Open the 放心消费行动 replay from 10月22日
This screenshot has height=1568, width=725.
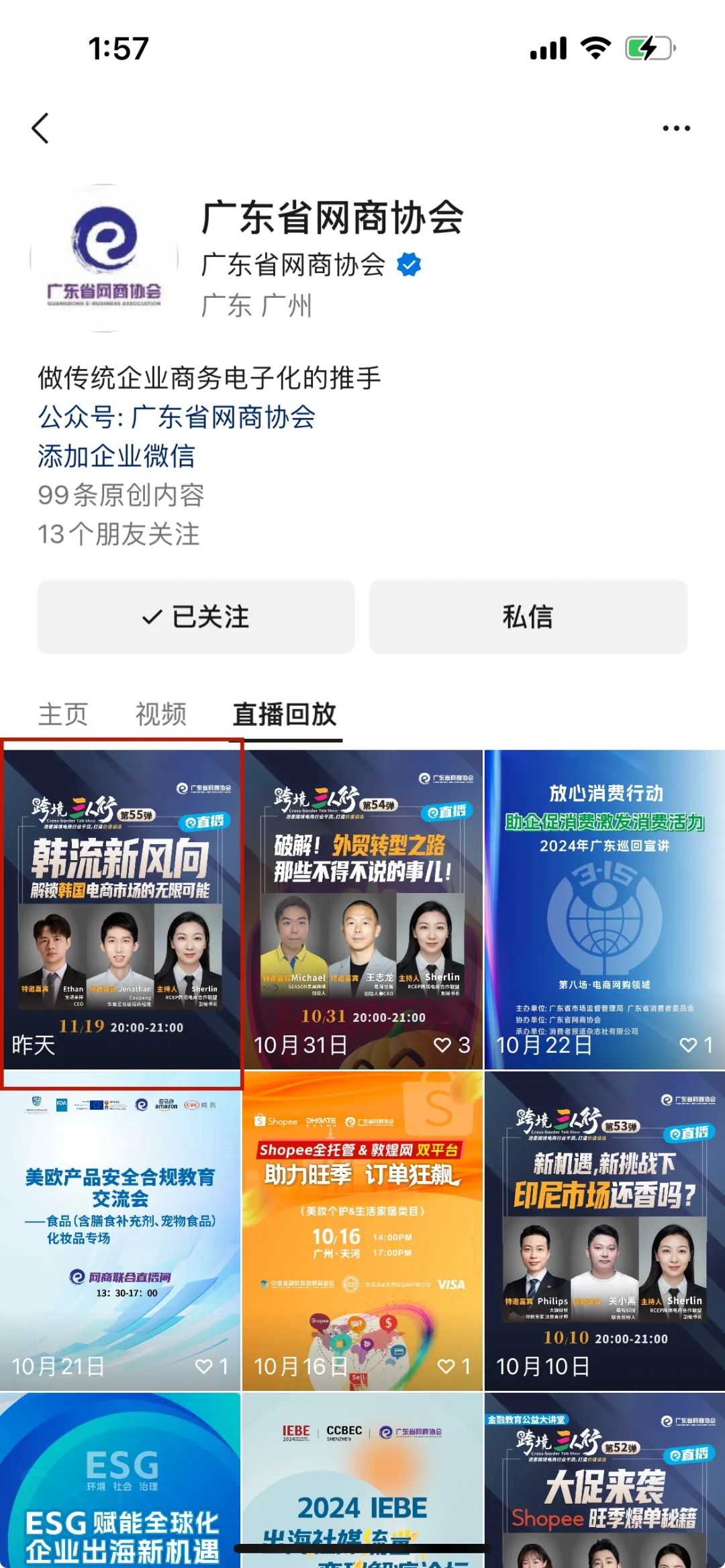(604, 909)
